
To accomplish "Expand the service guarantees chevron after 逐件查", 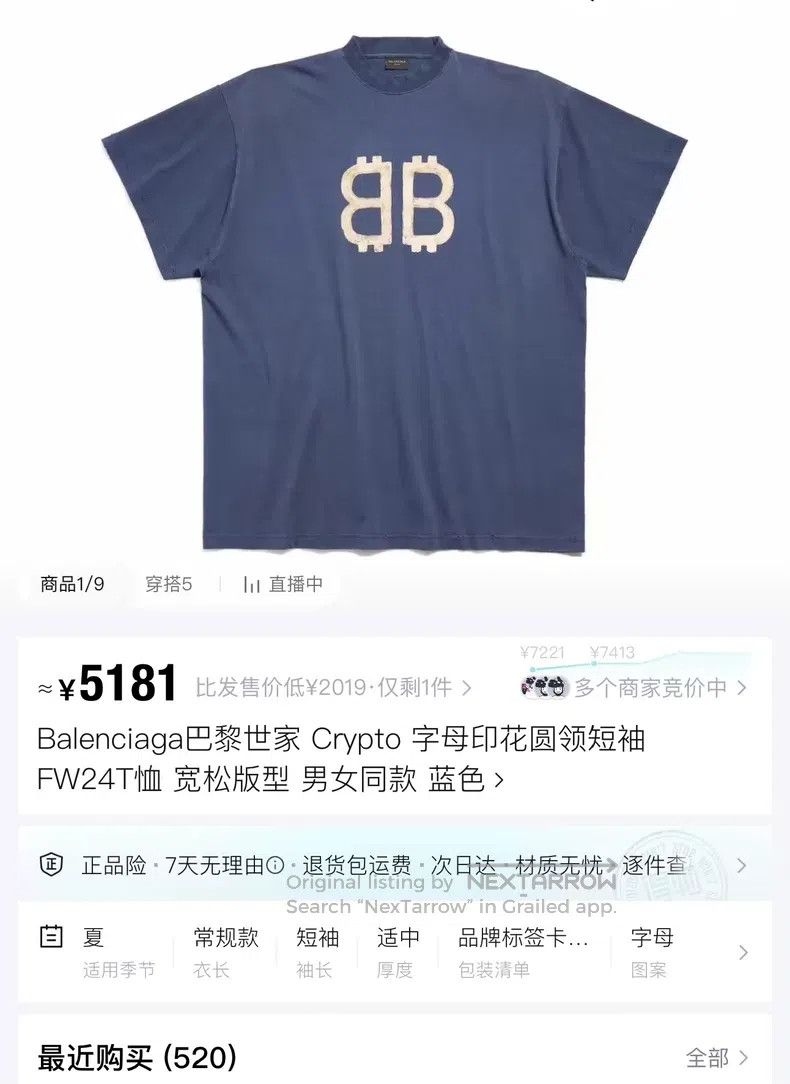I will coord(742,862).
